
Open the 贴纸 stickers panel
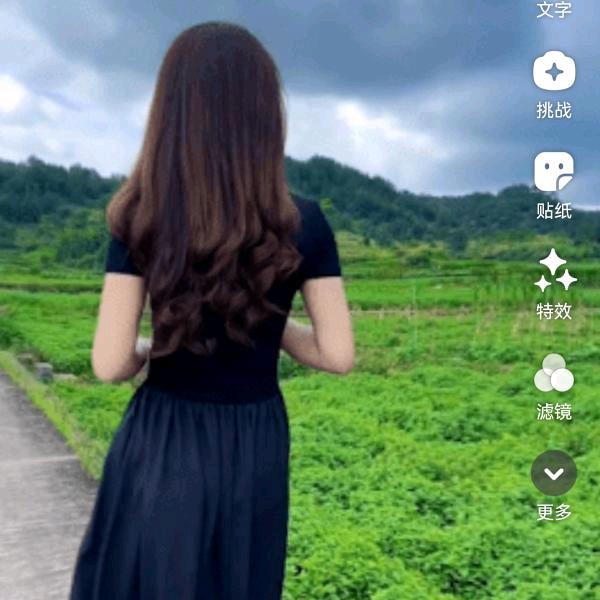(x=554, y=172)
